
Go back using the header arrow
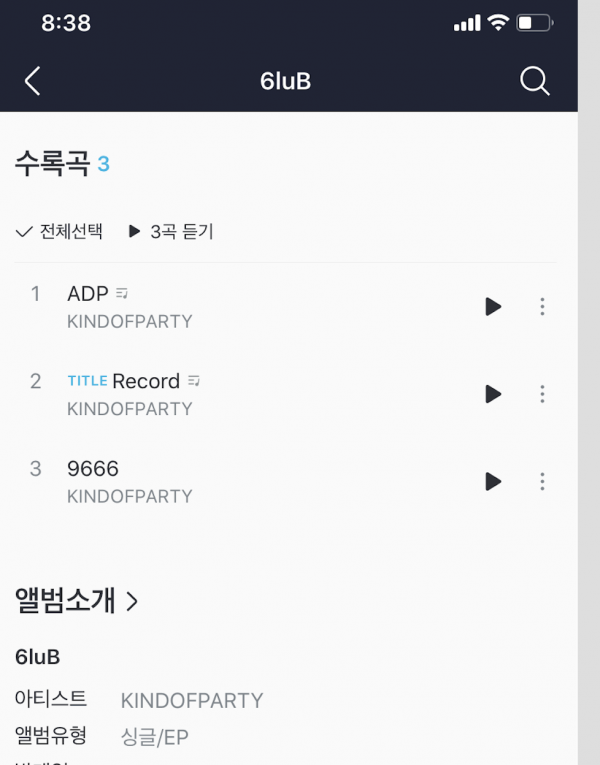point(33,81)
